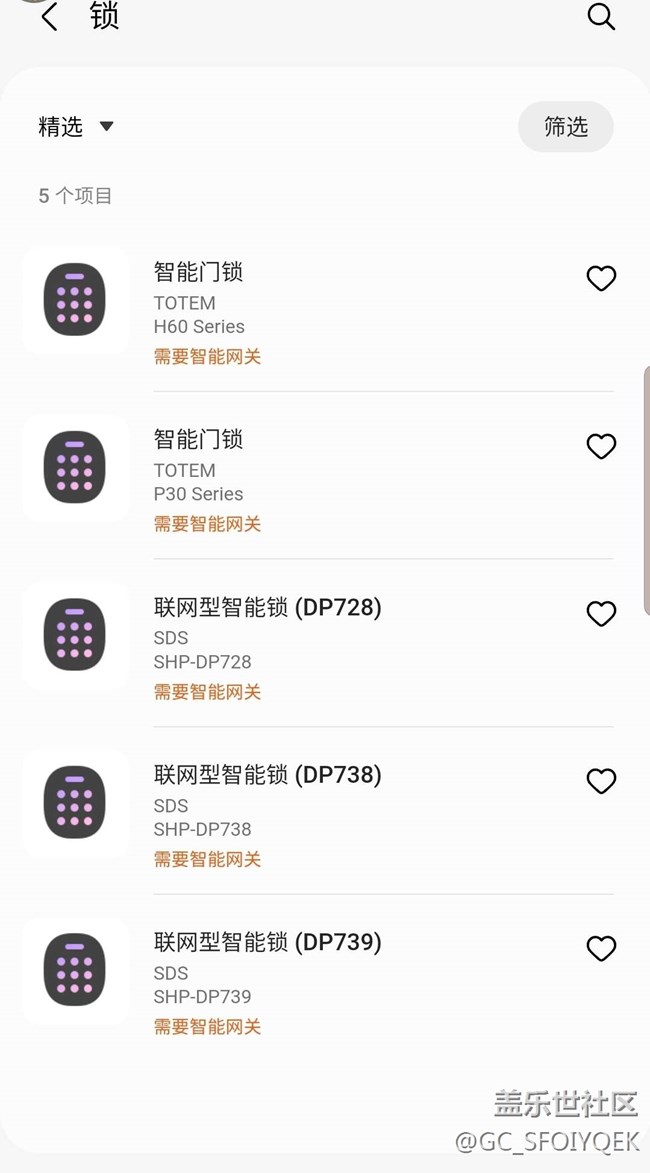Viewport: 650px width, 1173px height.
Task: Favorite the SHP-DP738 lock
Action: 601,781
